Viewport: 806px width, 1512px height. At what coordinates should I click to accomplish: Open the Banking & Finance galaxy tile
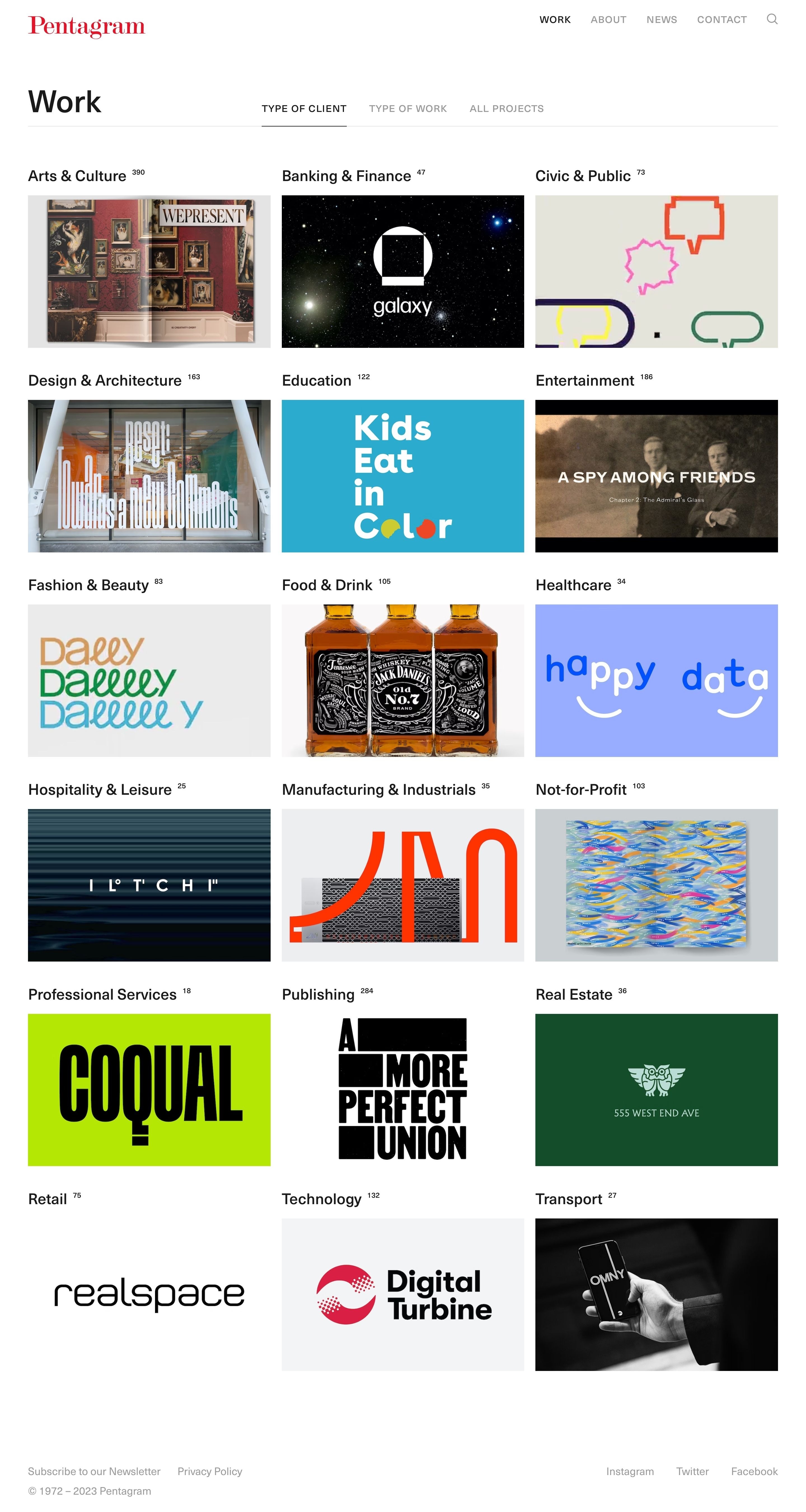click(x=402, y=271)
